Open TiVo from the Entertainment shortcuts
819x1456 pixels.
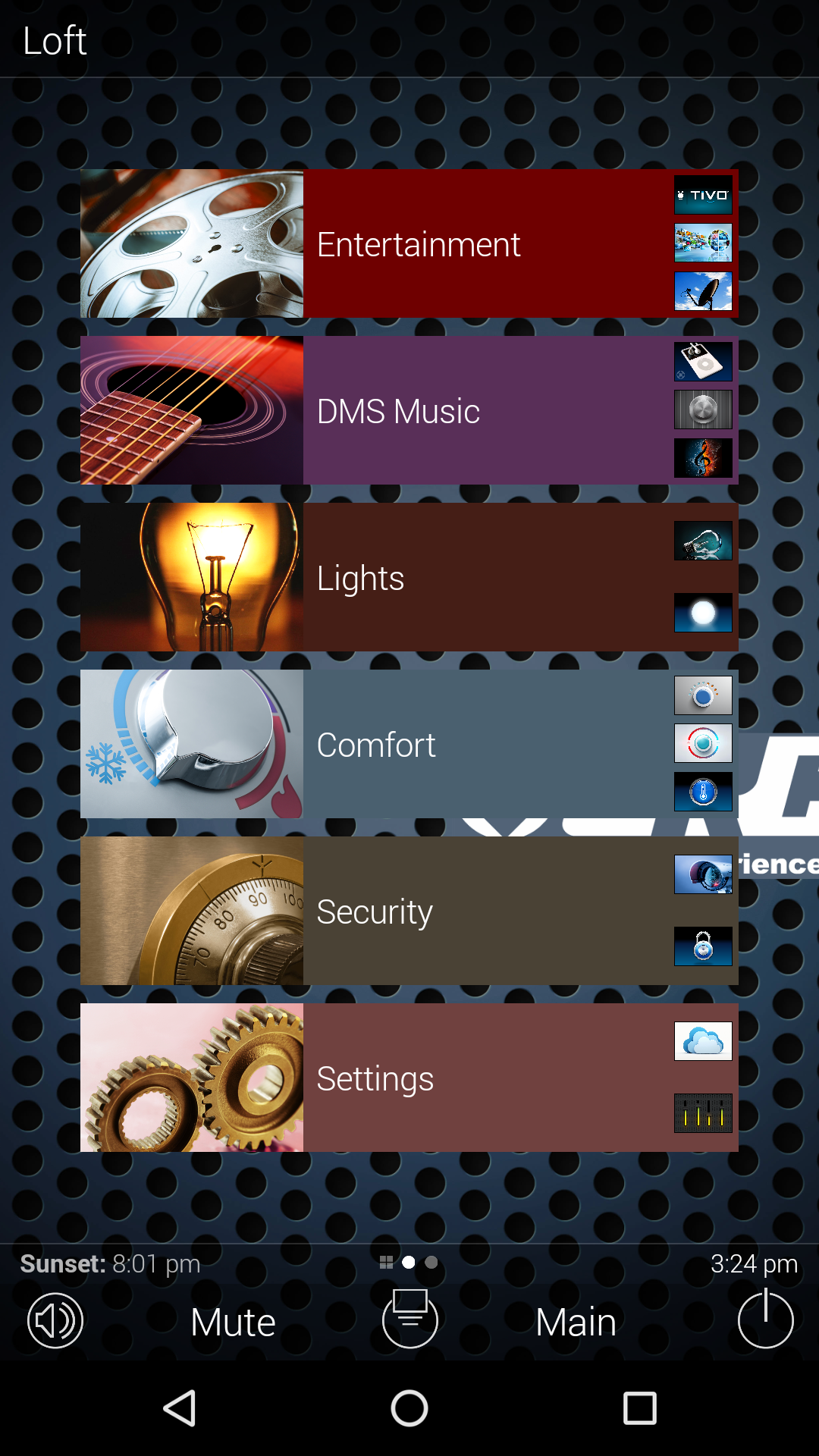[x=703, y=196]
